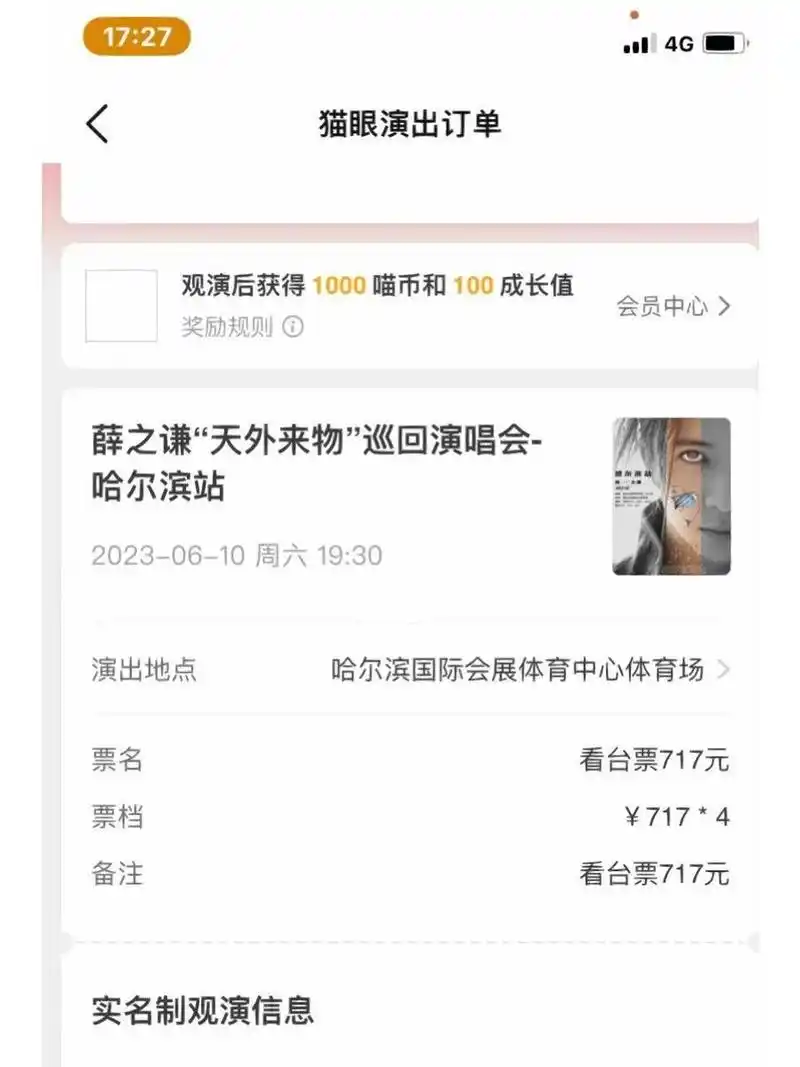Click the signal strength bars icon
This screenshot has height=1067, width=800.
640,44
